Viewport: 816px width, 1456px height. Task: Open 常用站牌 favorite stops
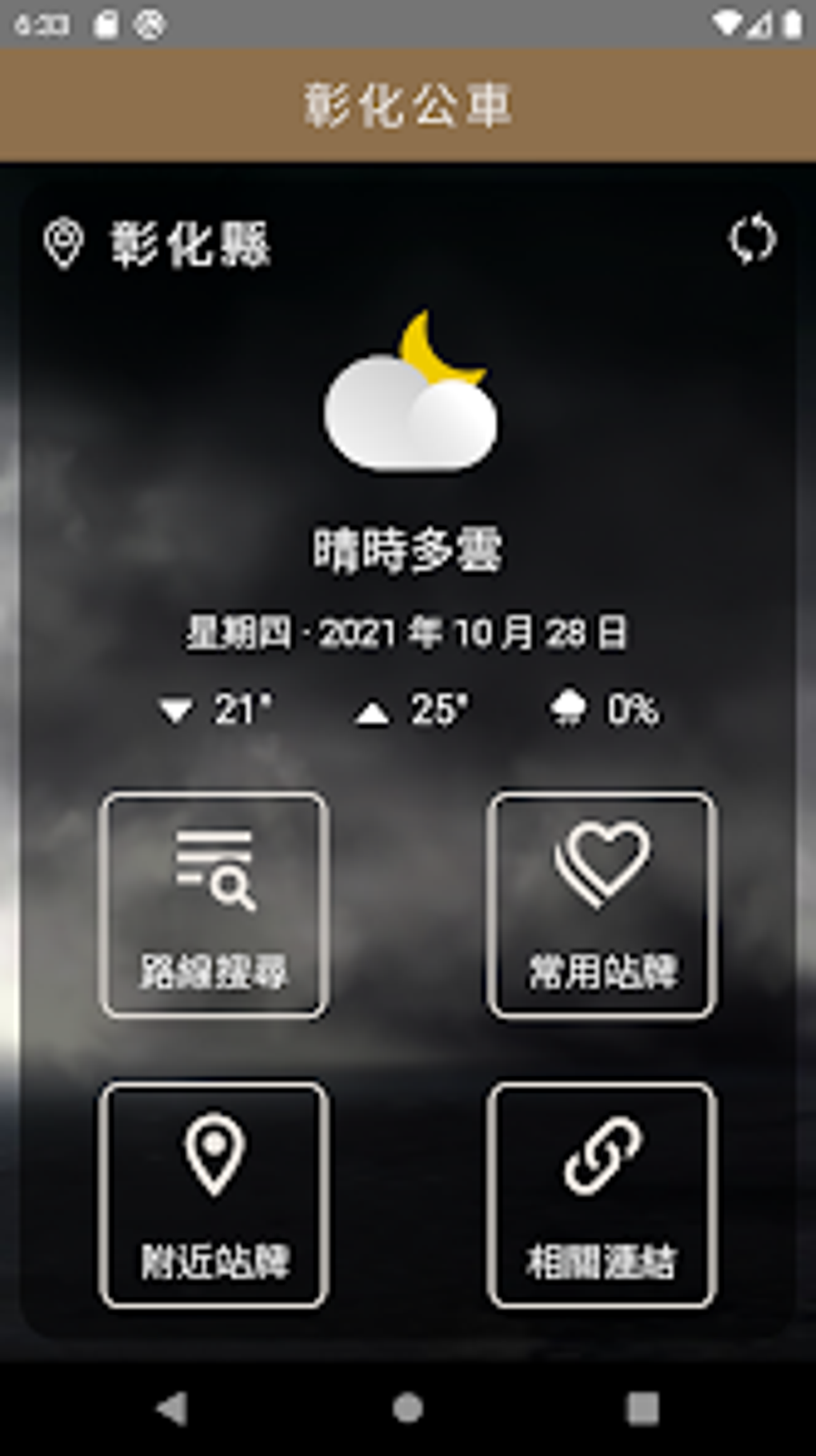point(602,905)
